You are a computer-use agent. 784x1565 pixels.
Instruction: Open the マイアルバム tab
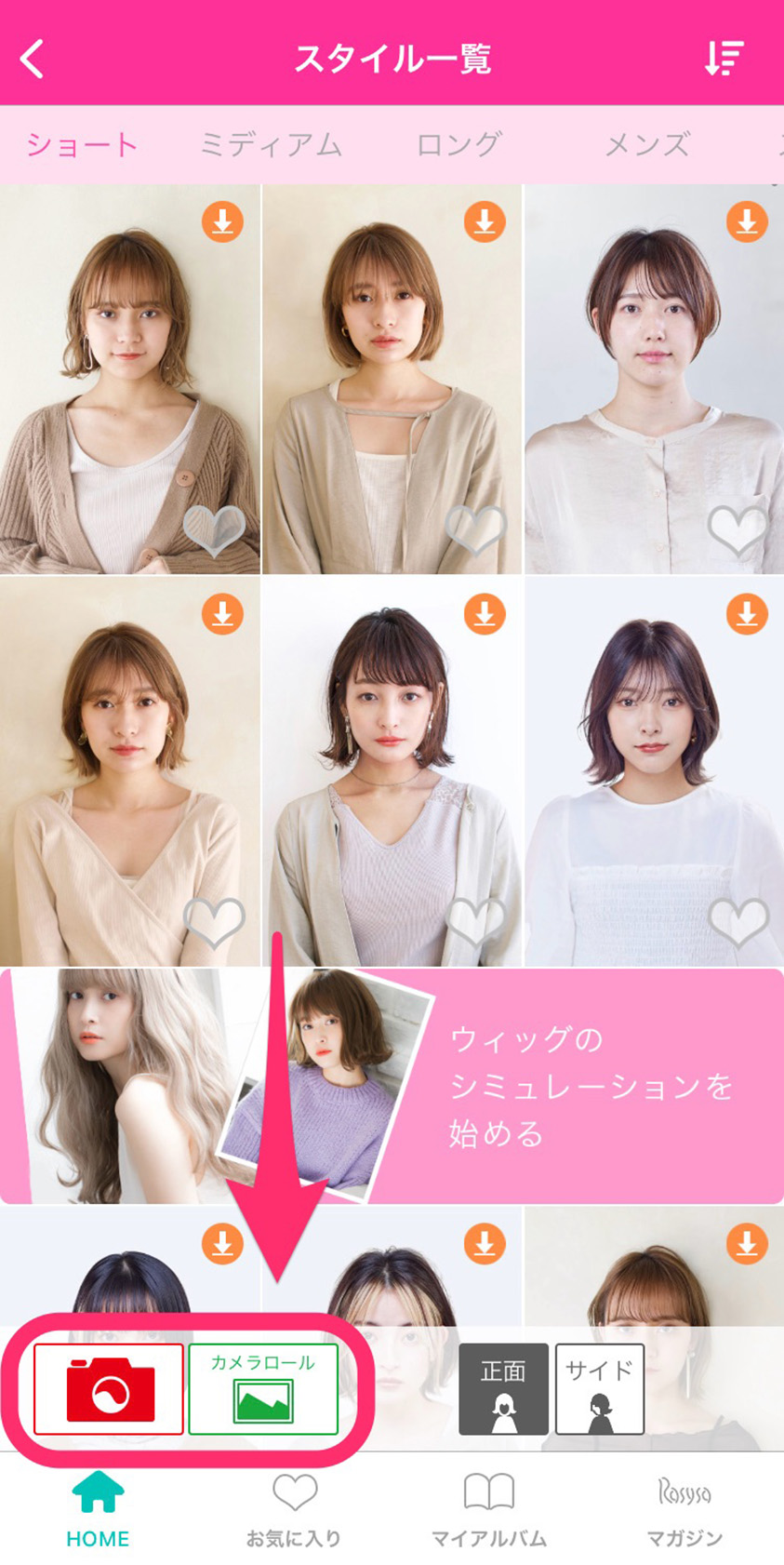[x=489, y=1509]
